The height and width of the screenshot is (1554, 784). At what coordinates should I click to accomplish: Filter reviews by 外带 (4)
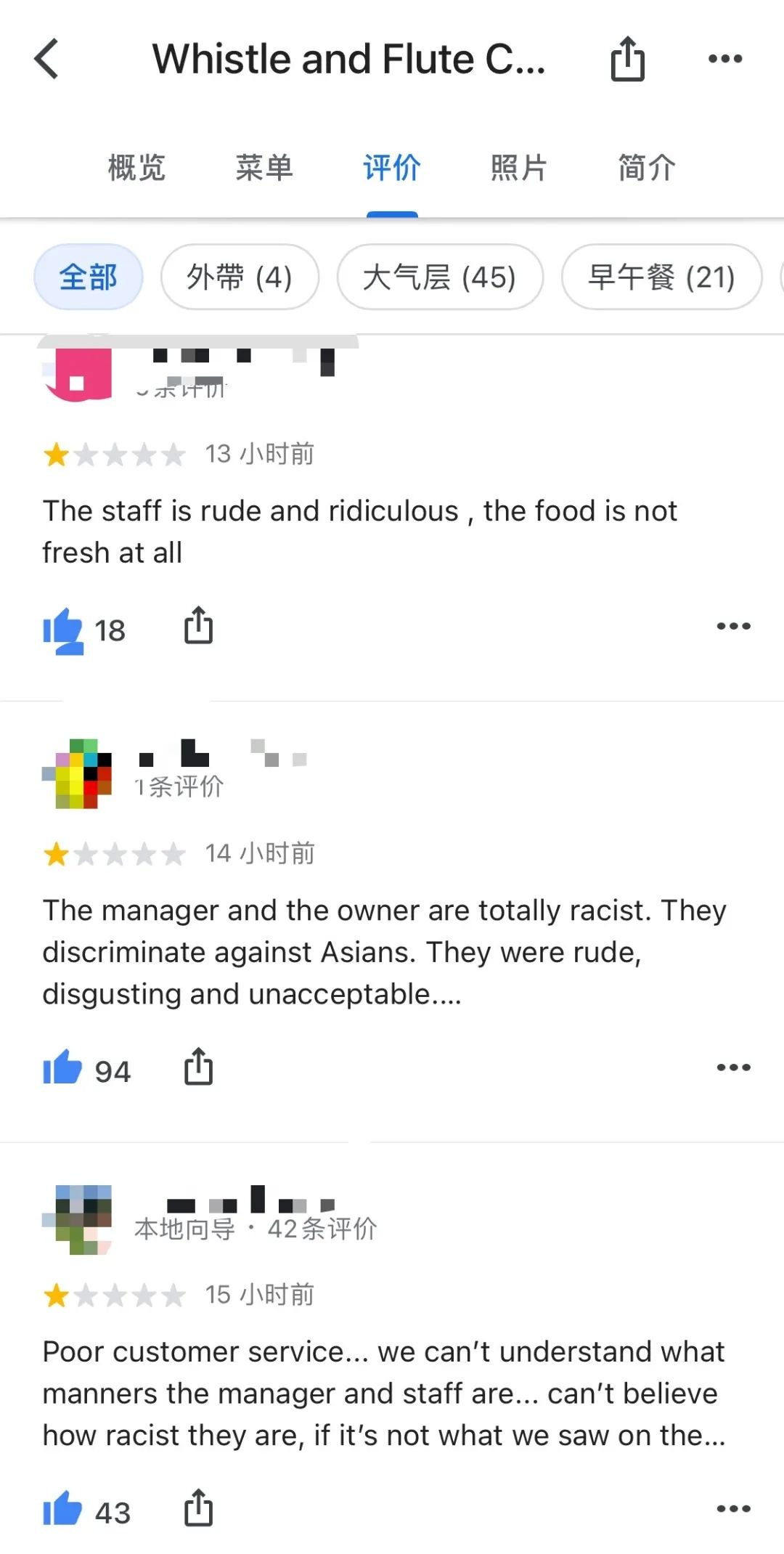[x=240, y=277]
